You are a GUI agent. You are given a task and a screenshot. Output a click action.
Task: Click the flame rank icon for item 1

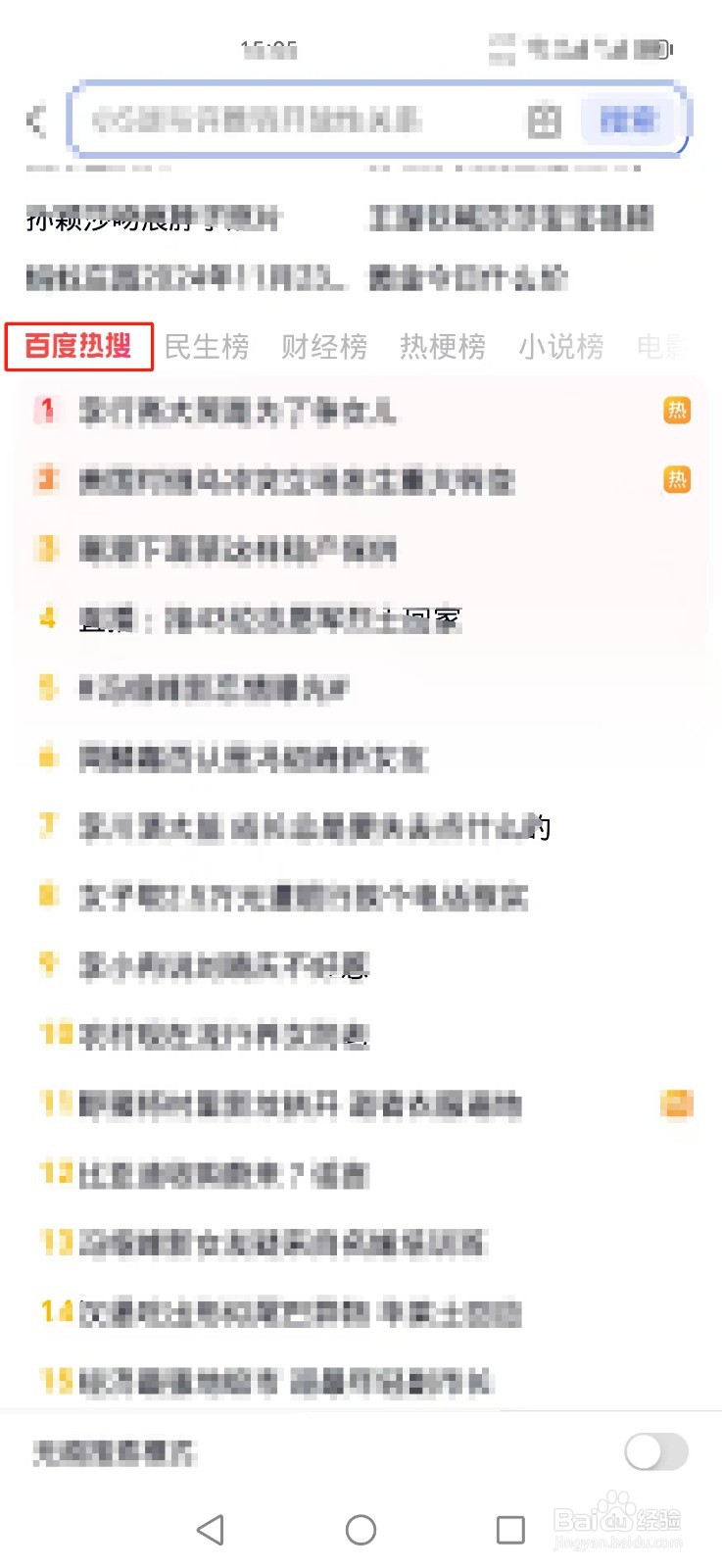click(46, 411)
